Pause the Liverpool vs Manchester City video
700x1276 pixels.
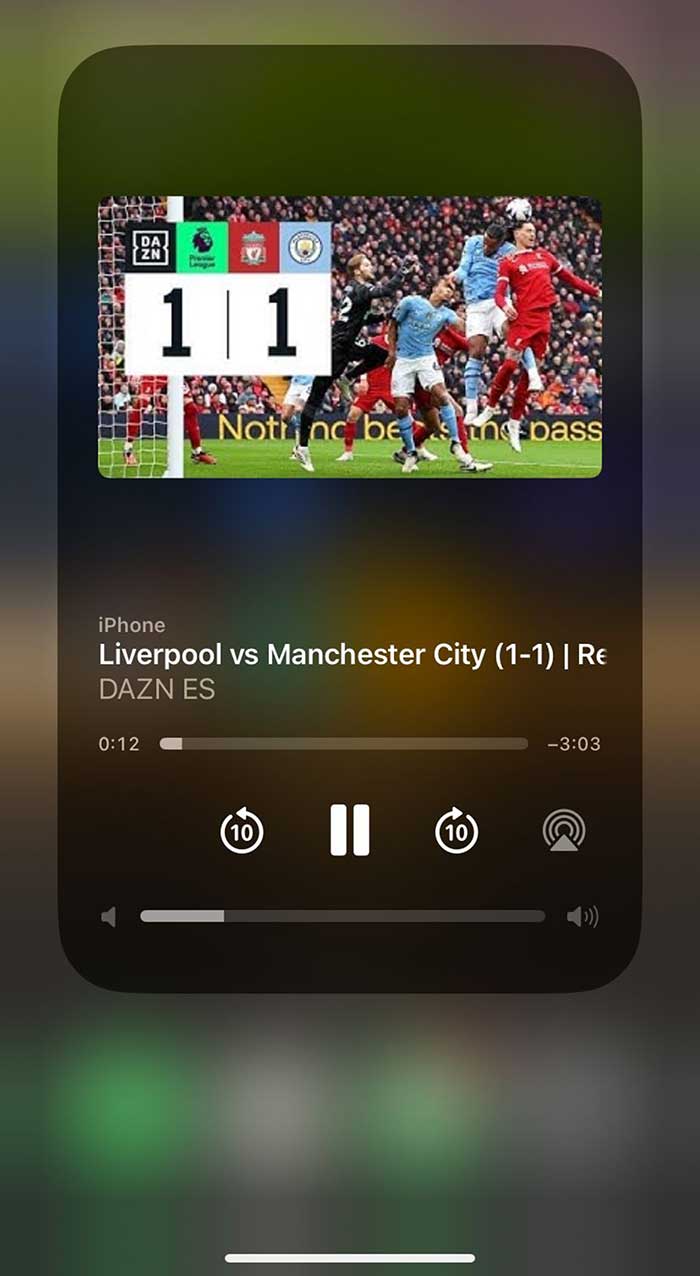coord(350,830)
